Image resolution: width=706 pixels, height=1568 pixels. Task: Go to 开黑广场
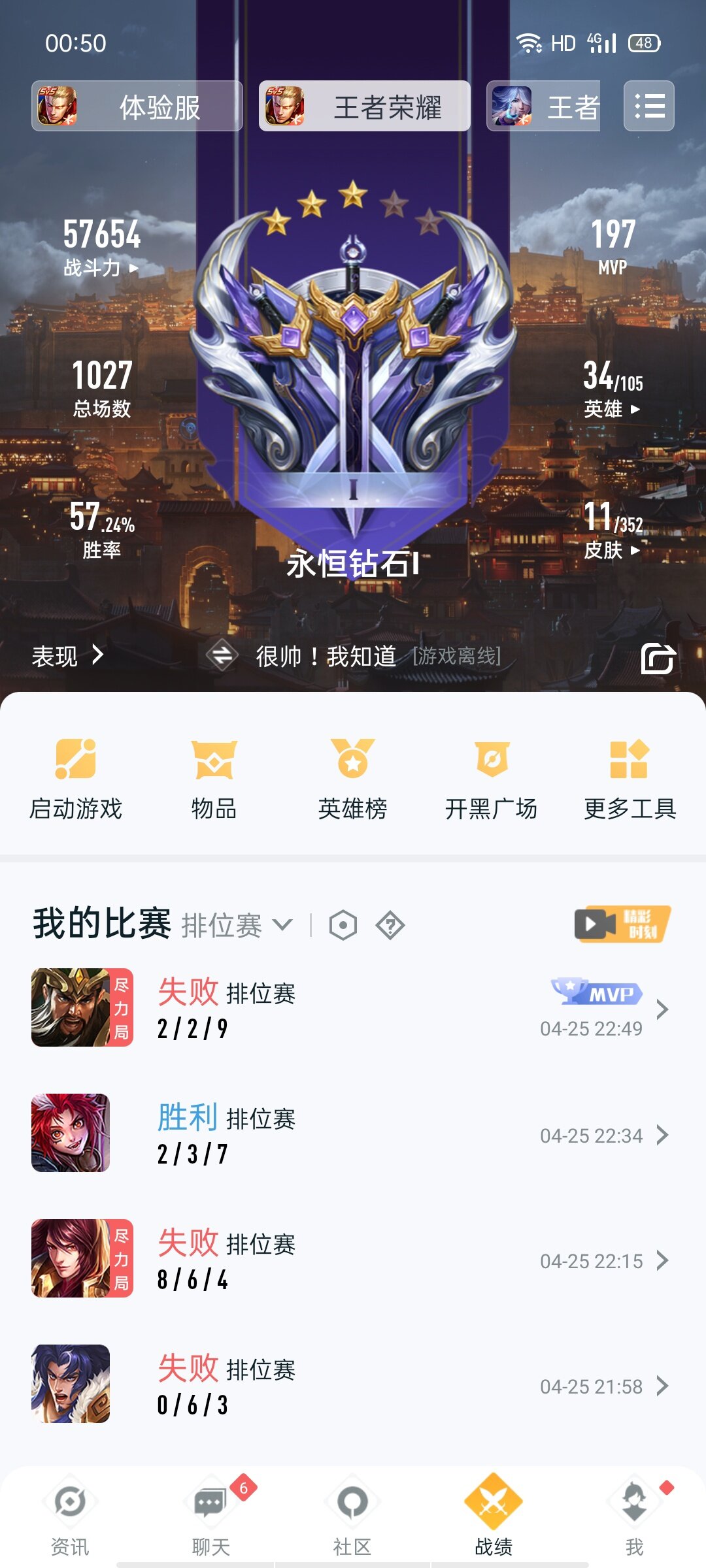click(491, 779)
